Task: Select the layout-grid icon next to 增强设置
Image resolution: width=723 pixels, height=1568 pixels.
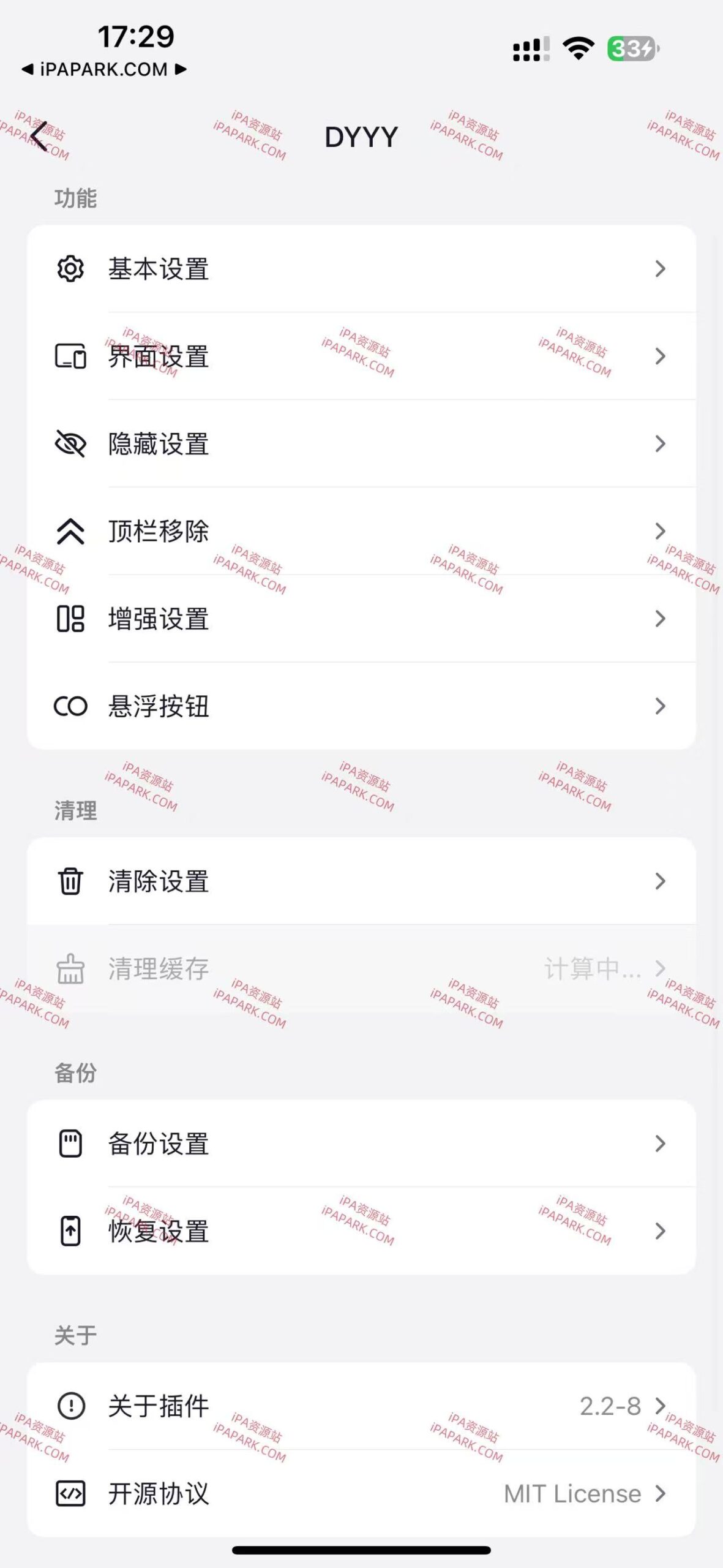Action: (x=70, y=619)
